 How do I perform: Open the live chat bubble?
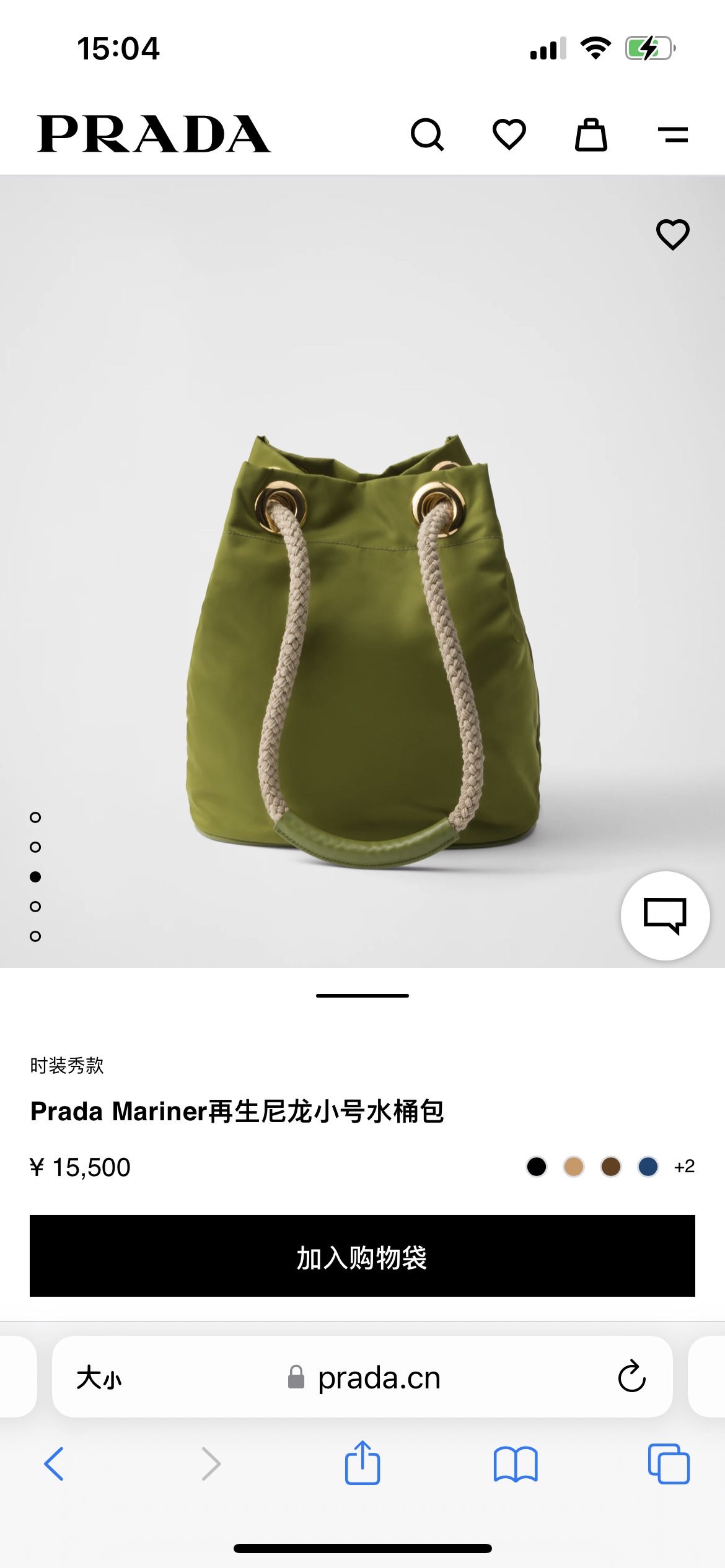coord(665,915)
